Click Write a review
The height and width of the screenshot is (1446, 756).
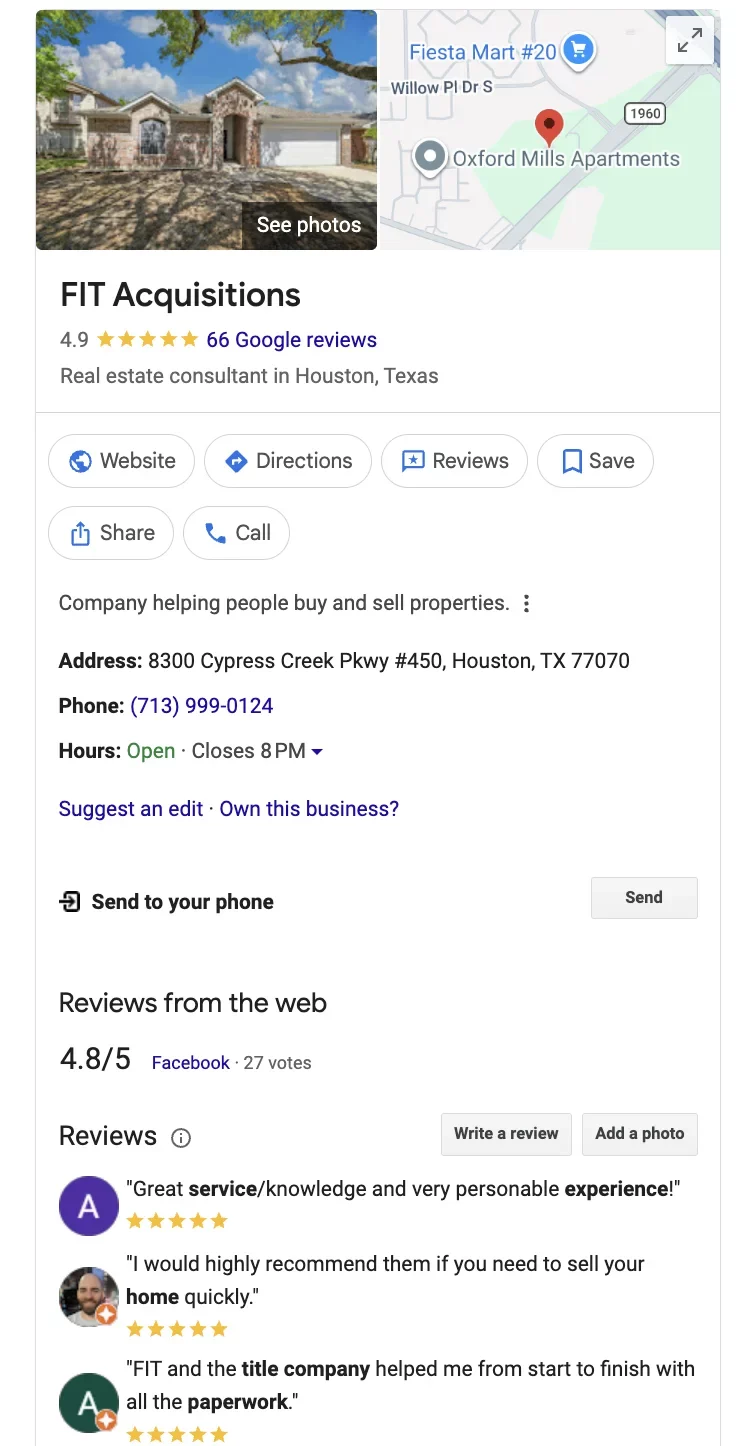[x=506, y=1134]
